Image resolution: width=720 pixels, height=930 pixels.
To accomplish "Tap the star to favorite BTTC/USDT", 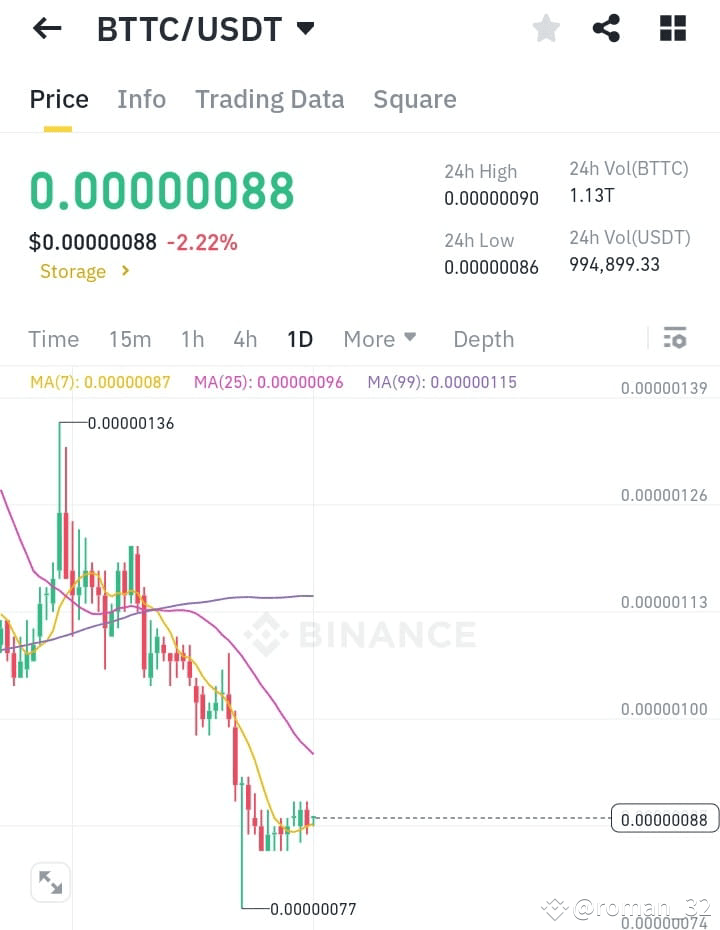I will pyautogui.click(x=546, y=28).
